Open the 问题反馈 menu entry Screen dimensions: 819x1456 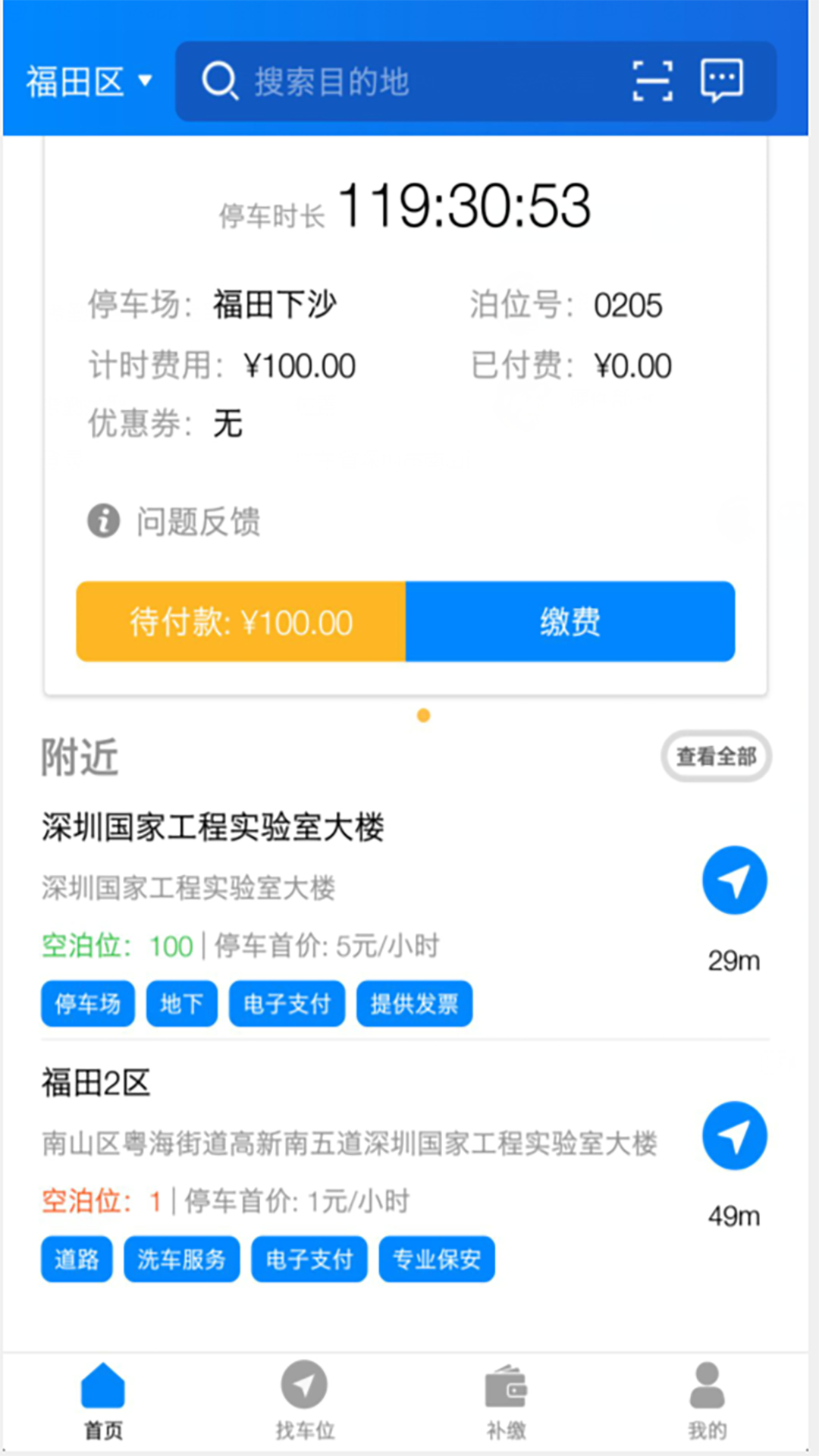199,522
